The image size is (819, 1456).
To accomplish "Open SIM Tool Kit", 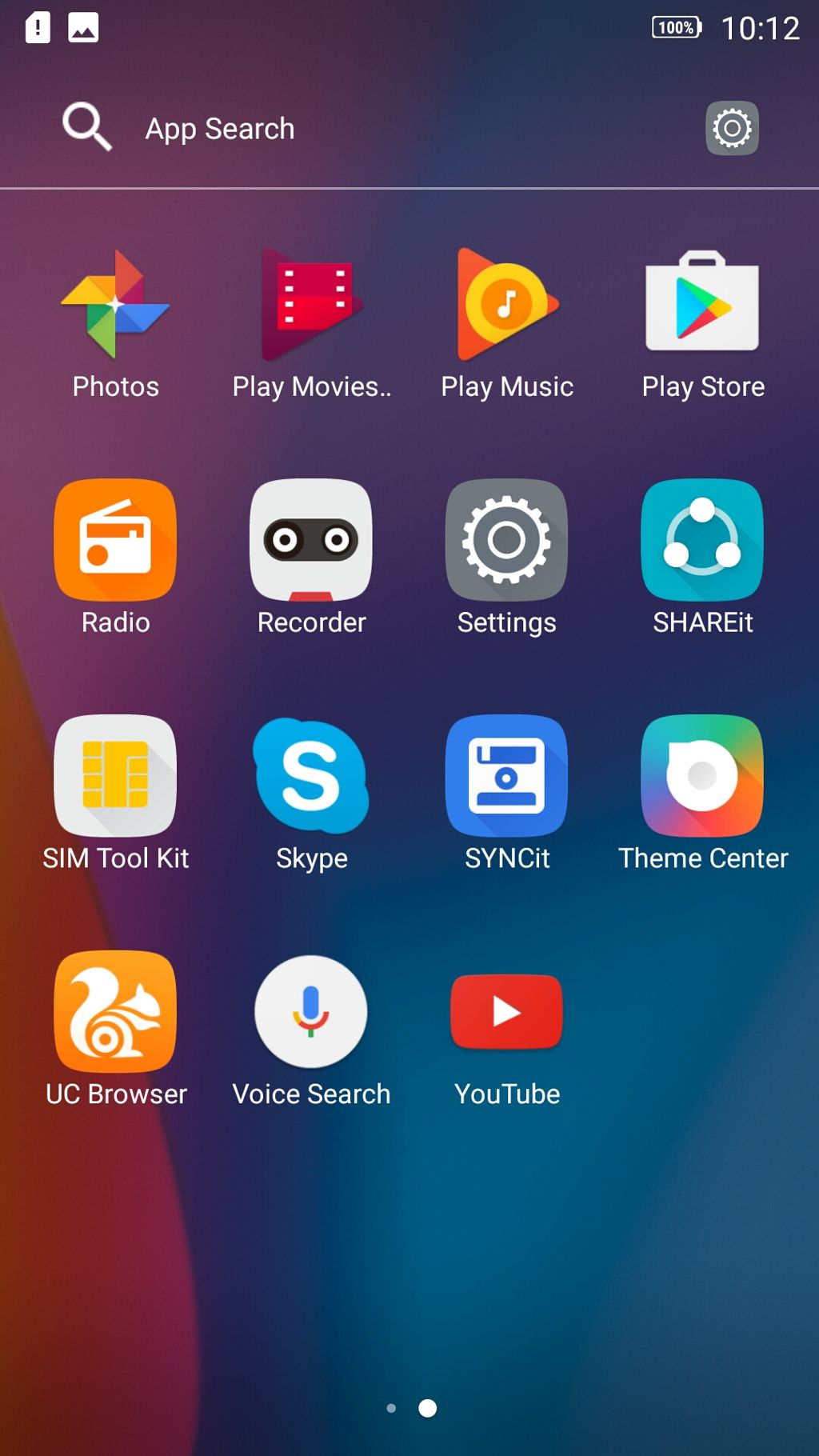I will click(x=116, y=775).
